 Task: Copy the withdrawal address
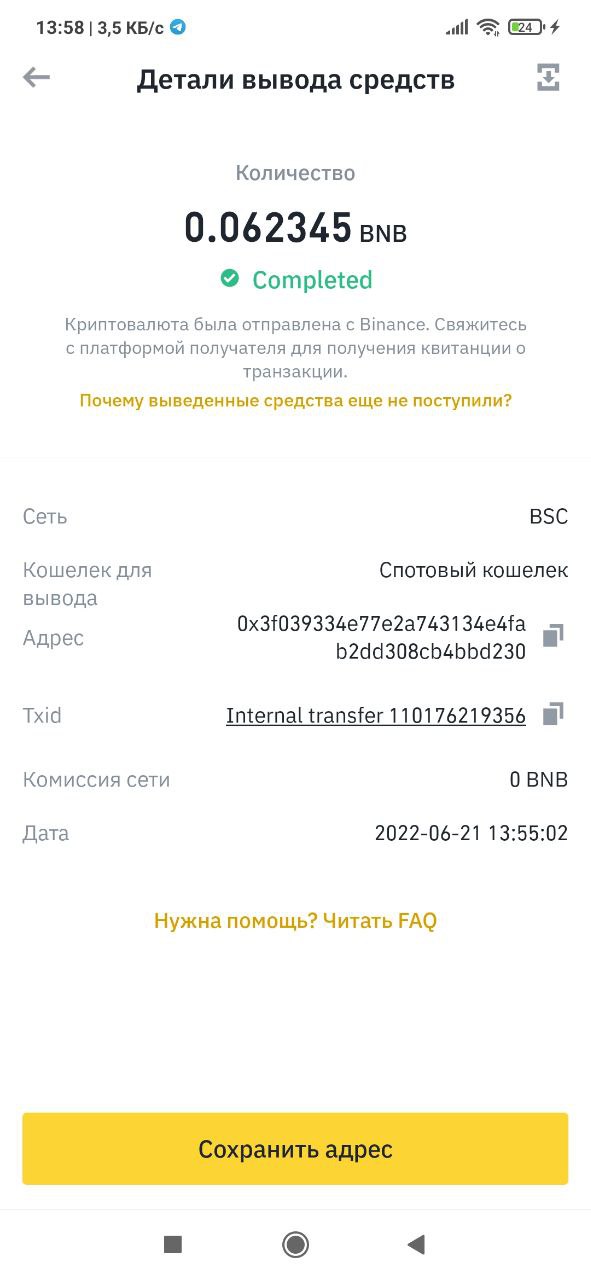553,635
